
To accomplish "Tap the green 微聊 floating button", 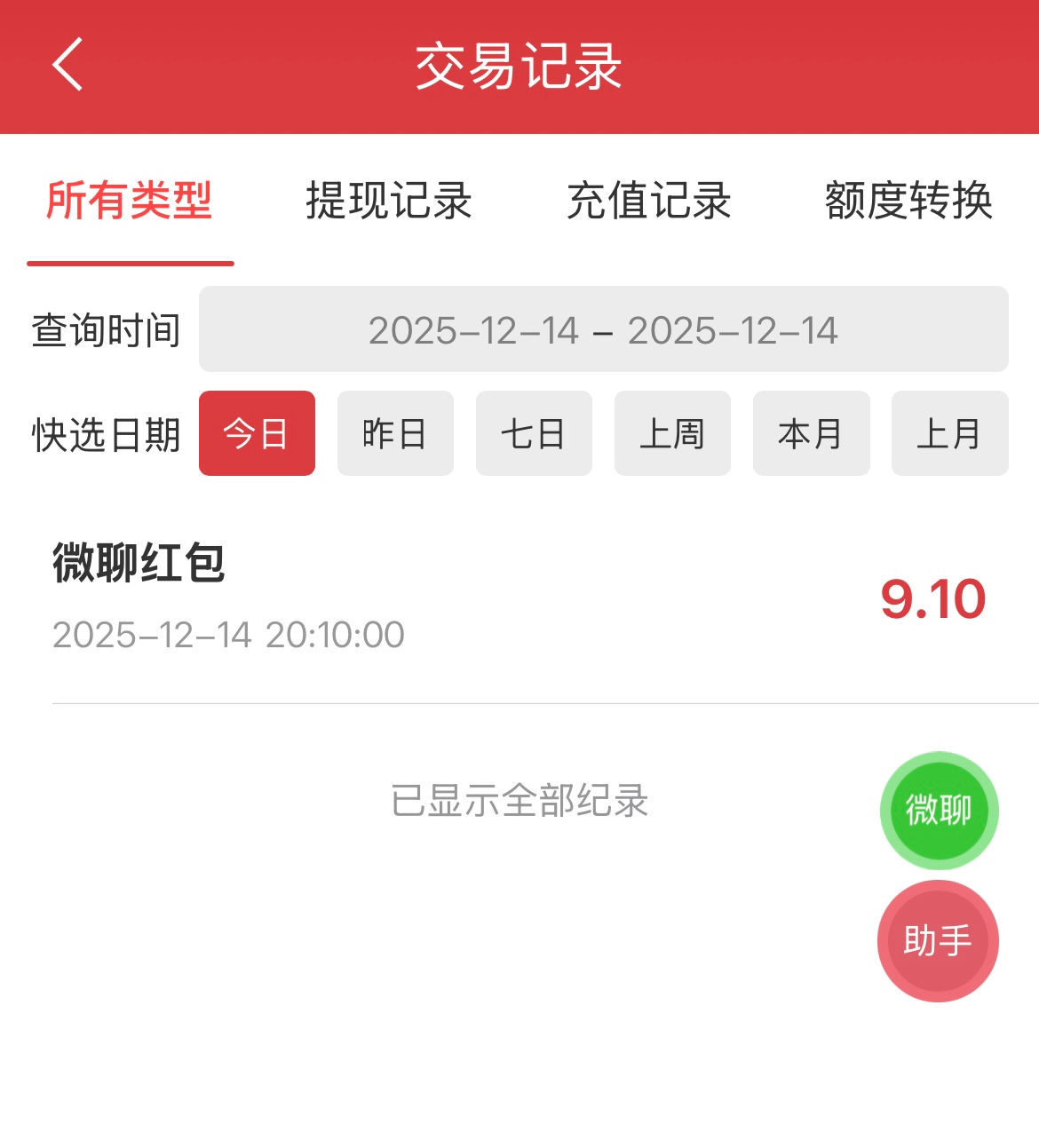I will pos(939,811).
